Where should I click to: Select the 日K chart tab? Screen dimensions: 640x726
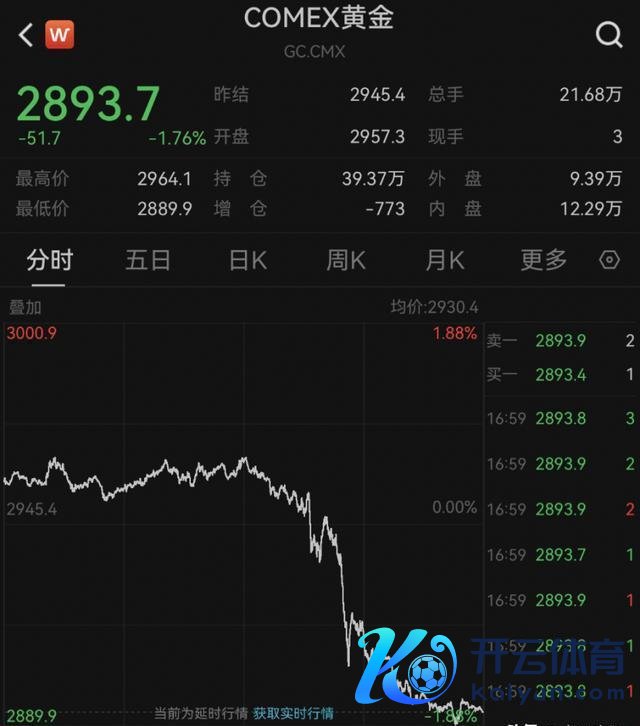click(248, 261)
